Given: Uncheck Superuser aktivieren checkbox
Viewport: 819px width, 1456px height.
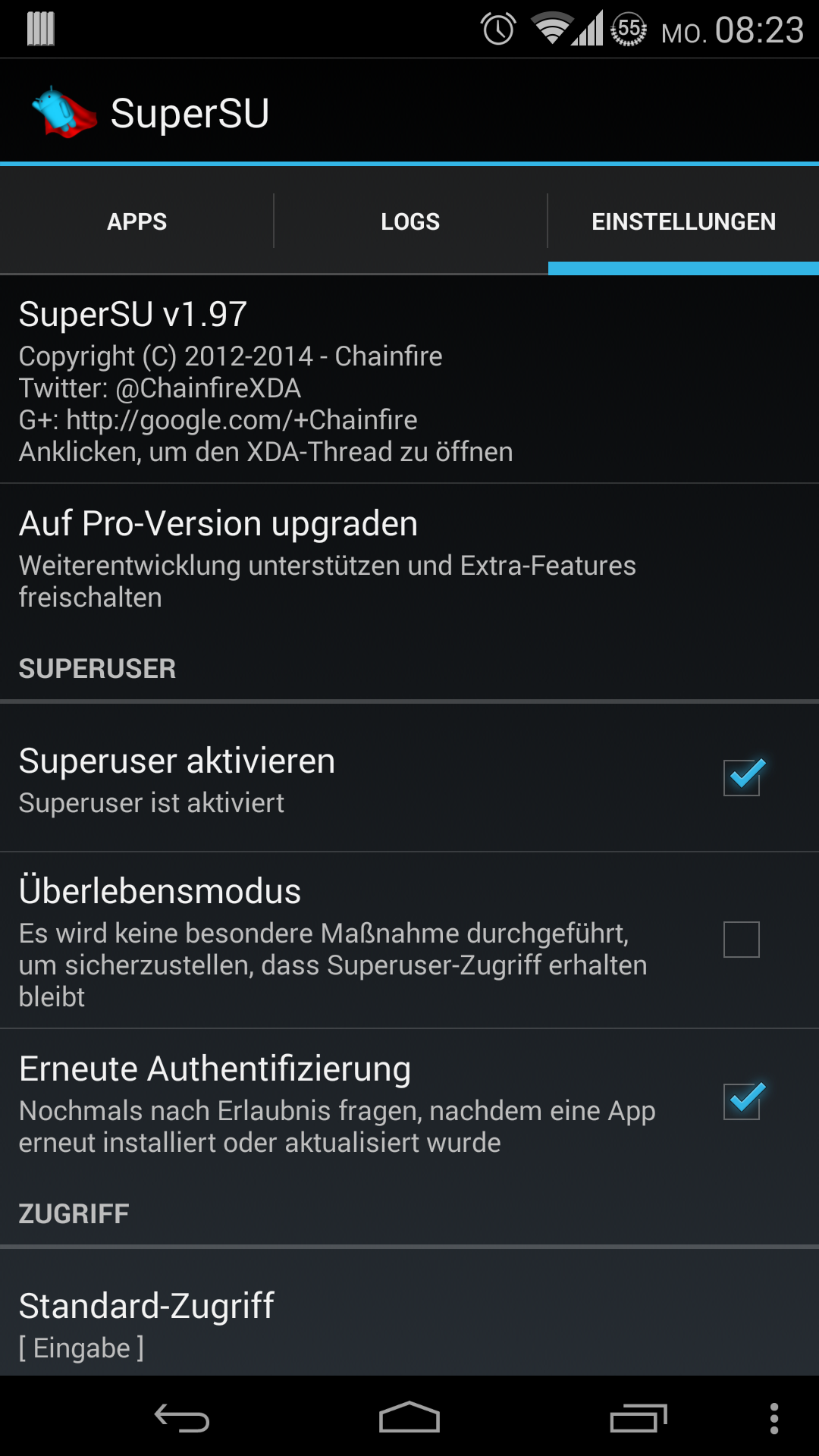Looking at the screenshot, I should click(x=741, y=777).
